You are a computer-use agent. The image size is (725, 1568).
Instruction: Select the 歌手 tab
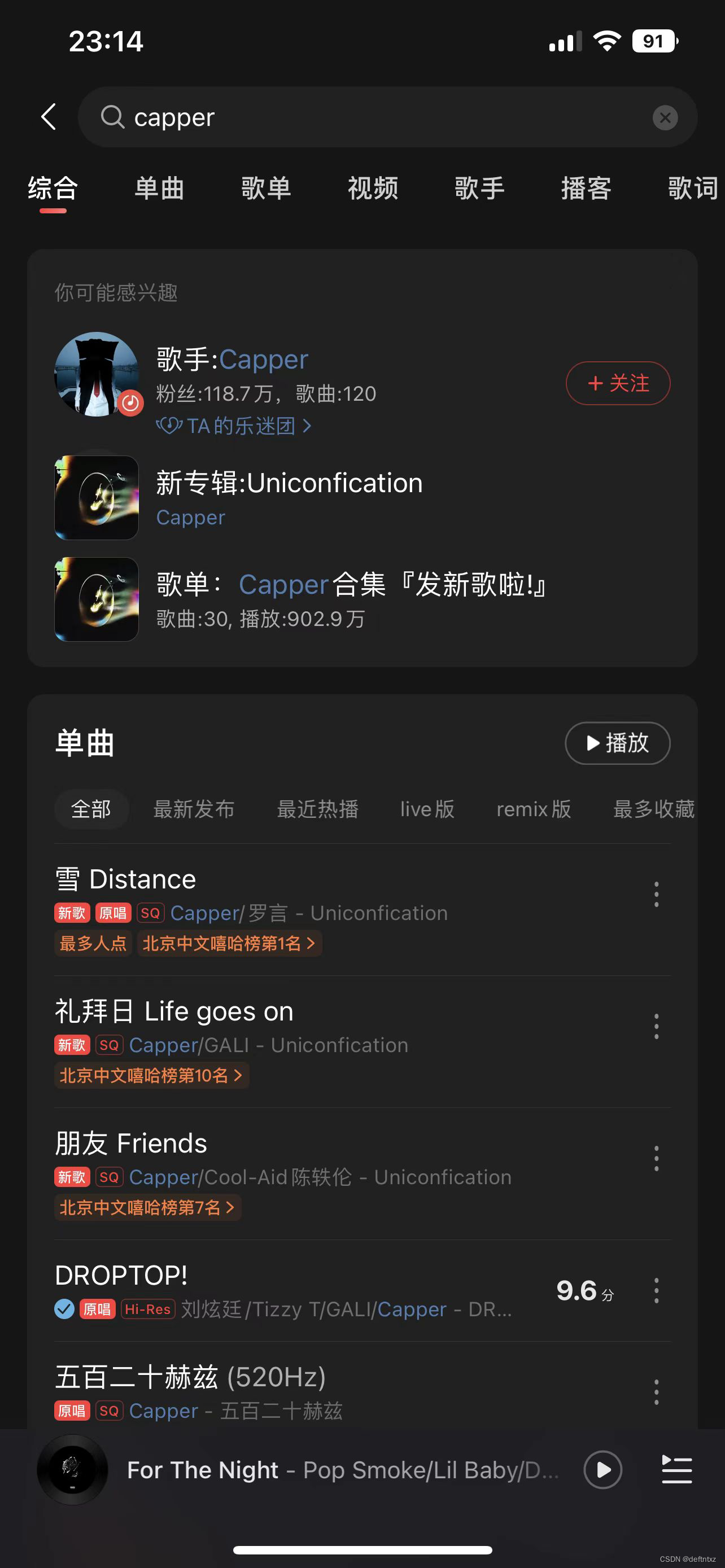pos(479,188)
